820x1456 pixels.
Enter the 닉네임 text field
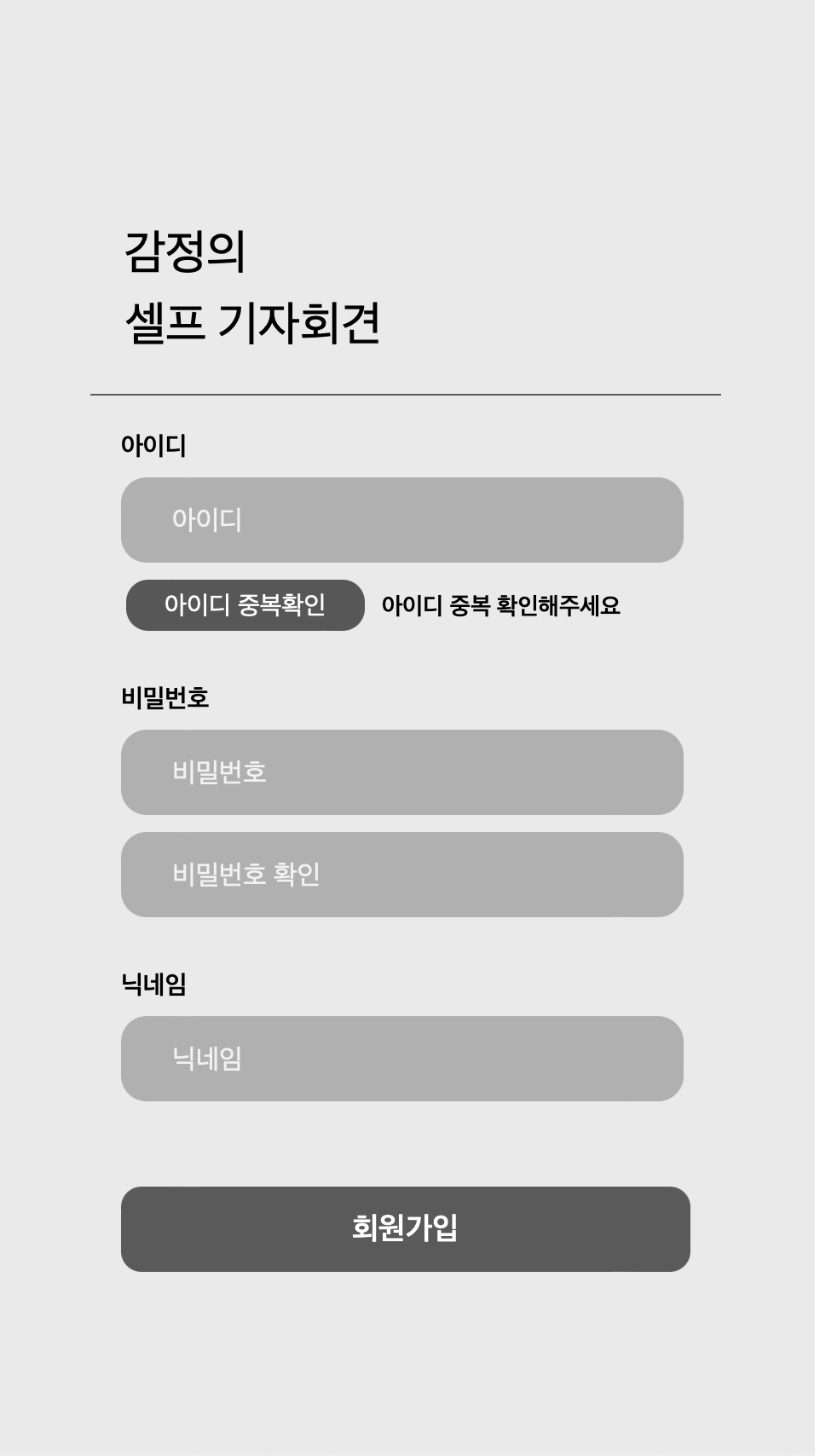point(401,1059)
